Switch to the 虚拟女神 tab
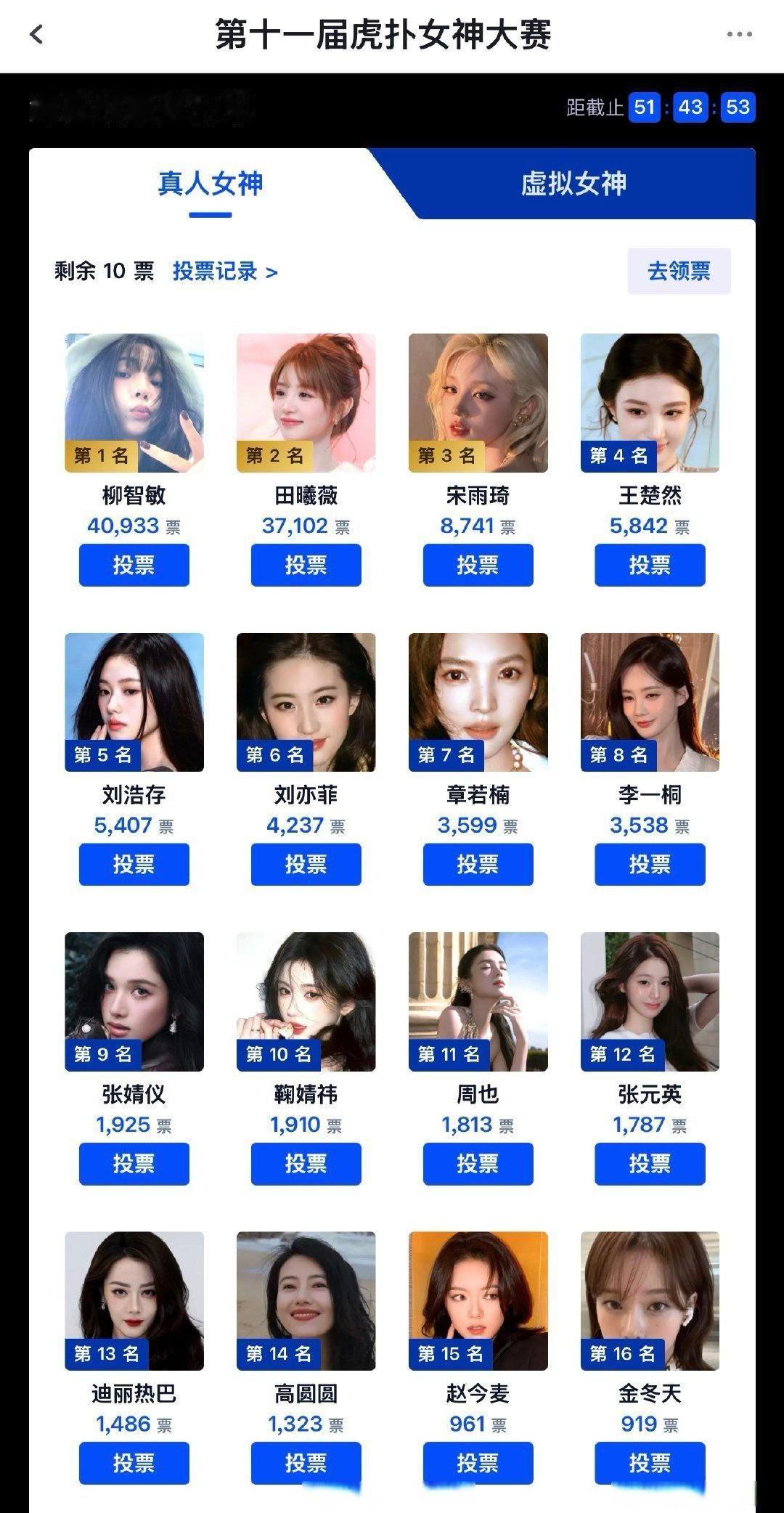The width and height of the screenshot is (784, 1513). [573, 184]
